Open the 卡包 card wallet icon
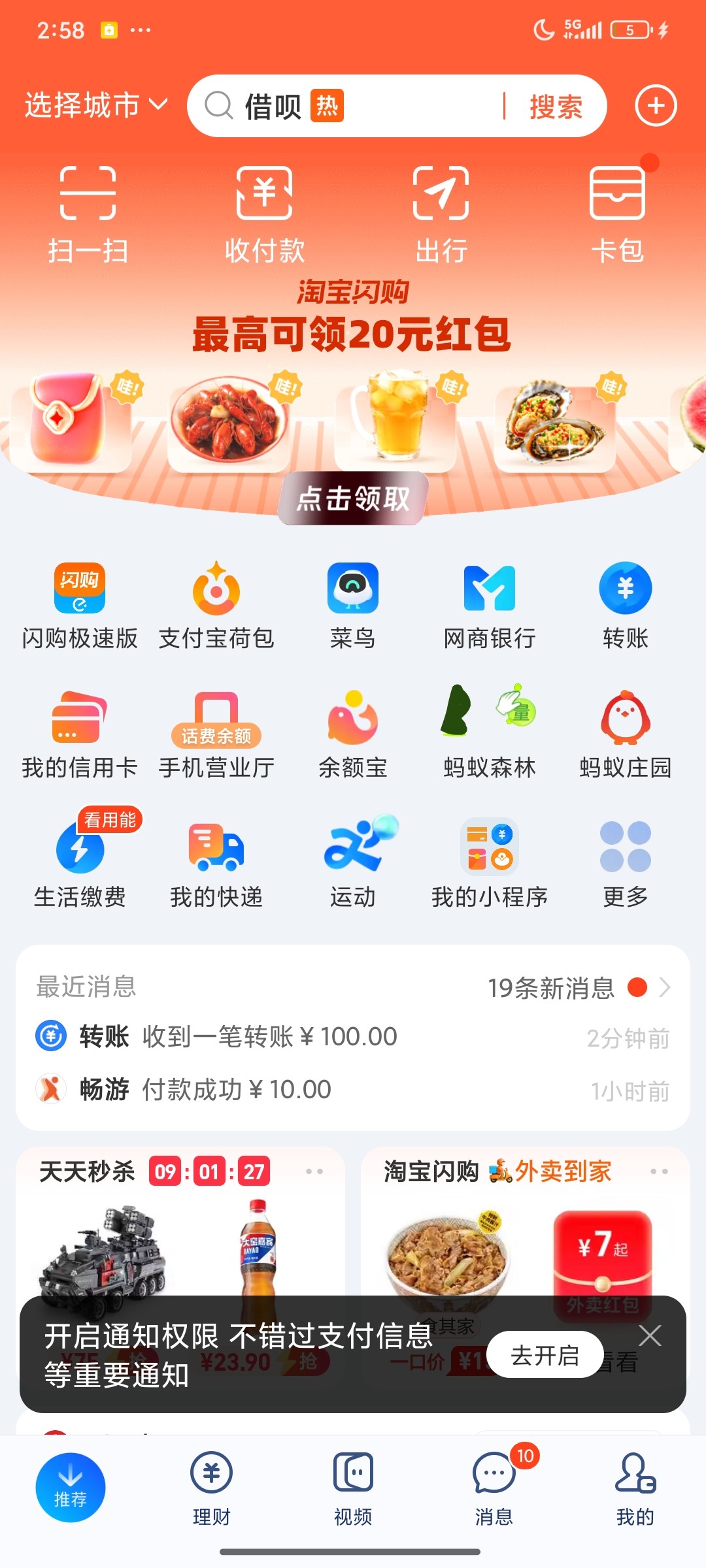The height and width of the screenshot is (1568, 706). pyautogui.click(x=618, y=209)
